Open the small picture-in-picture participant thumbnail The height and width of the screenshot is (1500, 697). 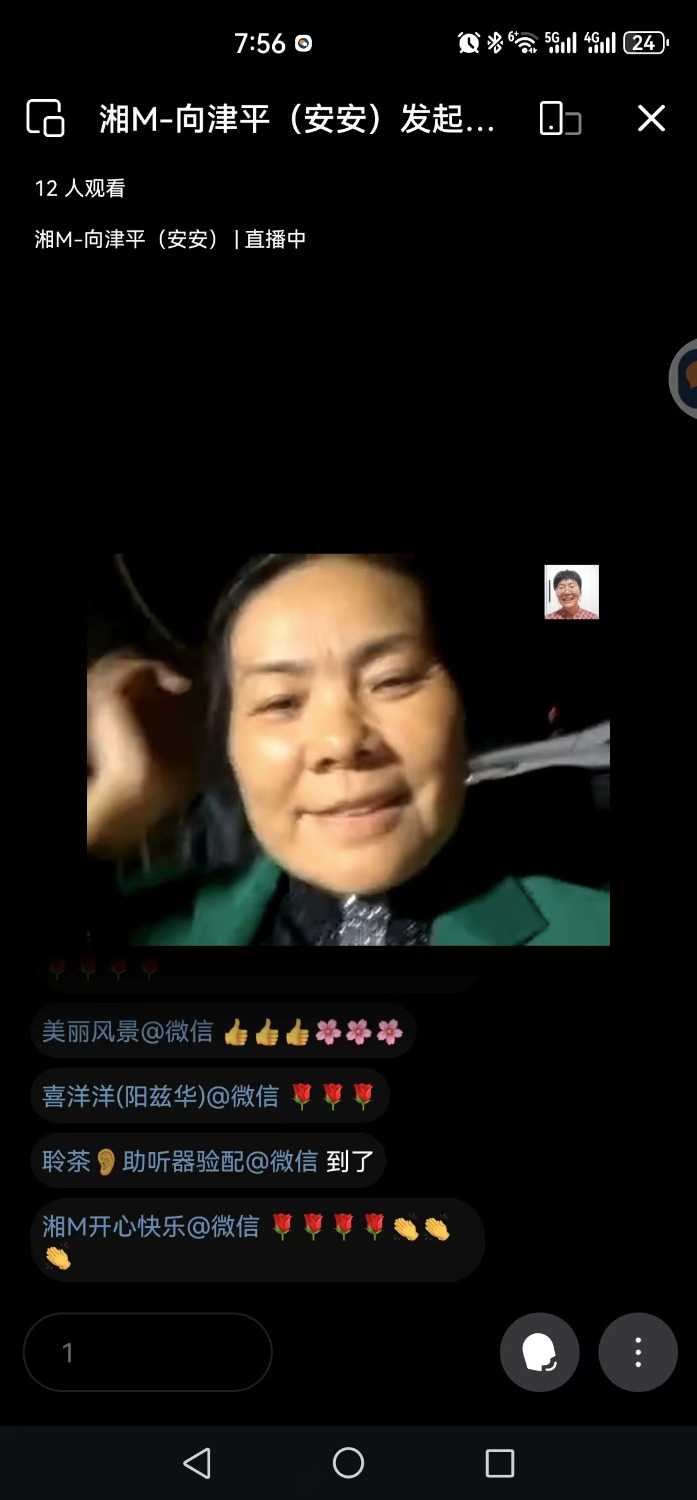click(x=571, y=592)
